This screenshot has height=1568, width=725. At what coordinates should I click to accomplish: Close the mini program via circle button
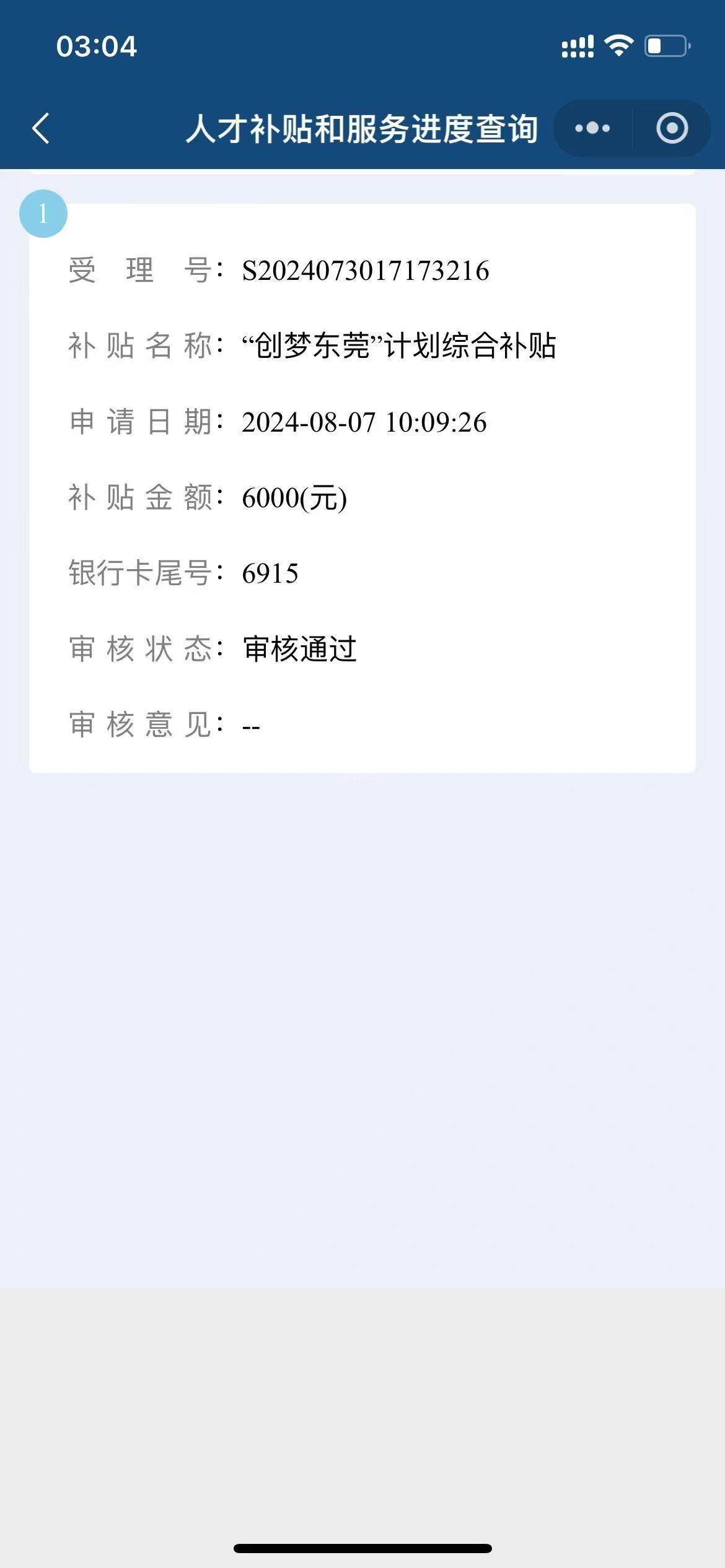(x=672, y=128)
